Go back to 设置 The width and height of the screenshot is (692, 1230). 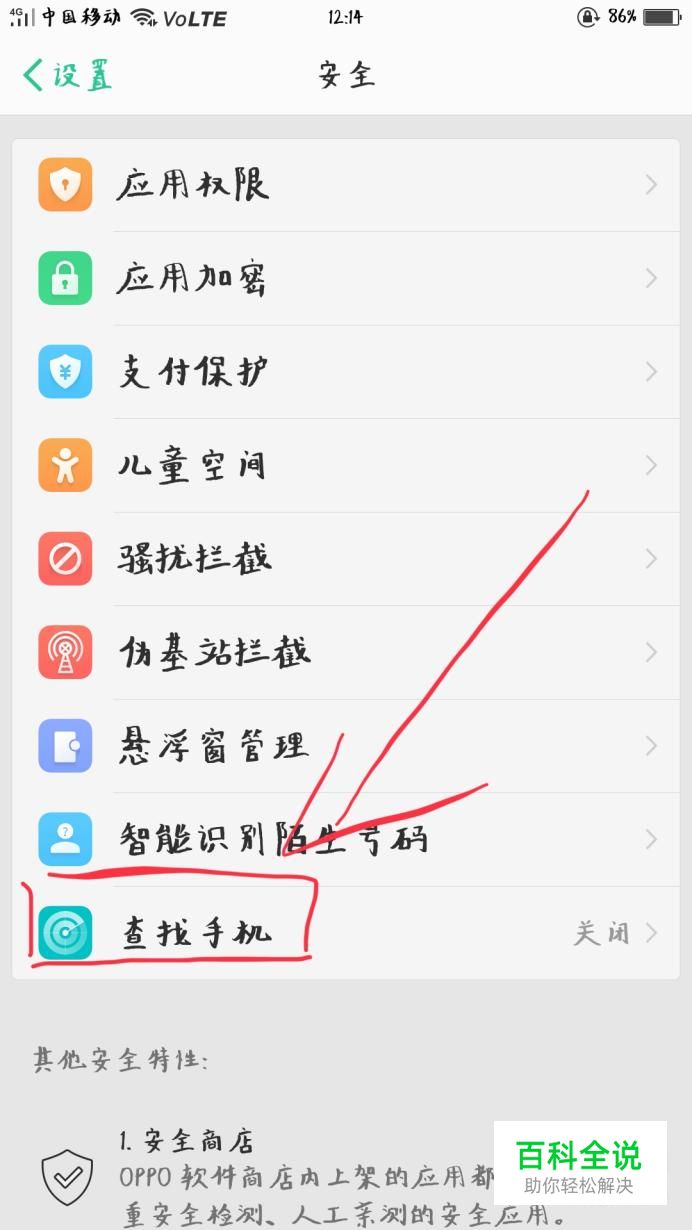click(x=66, y=76)
